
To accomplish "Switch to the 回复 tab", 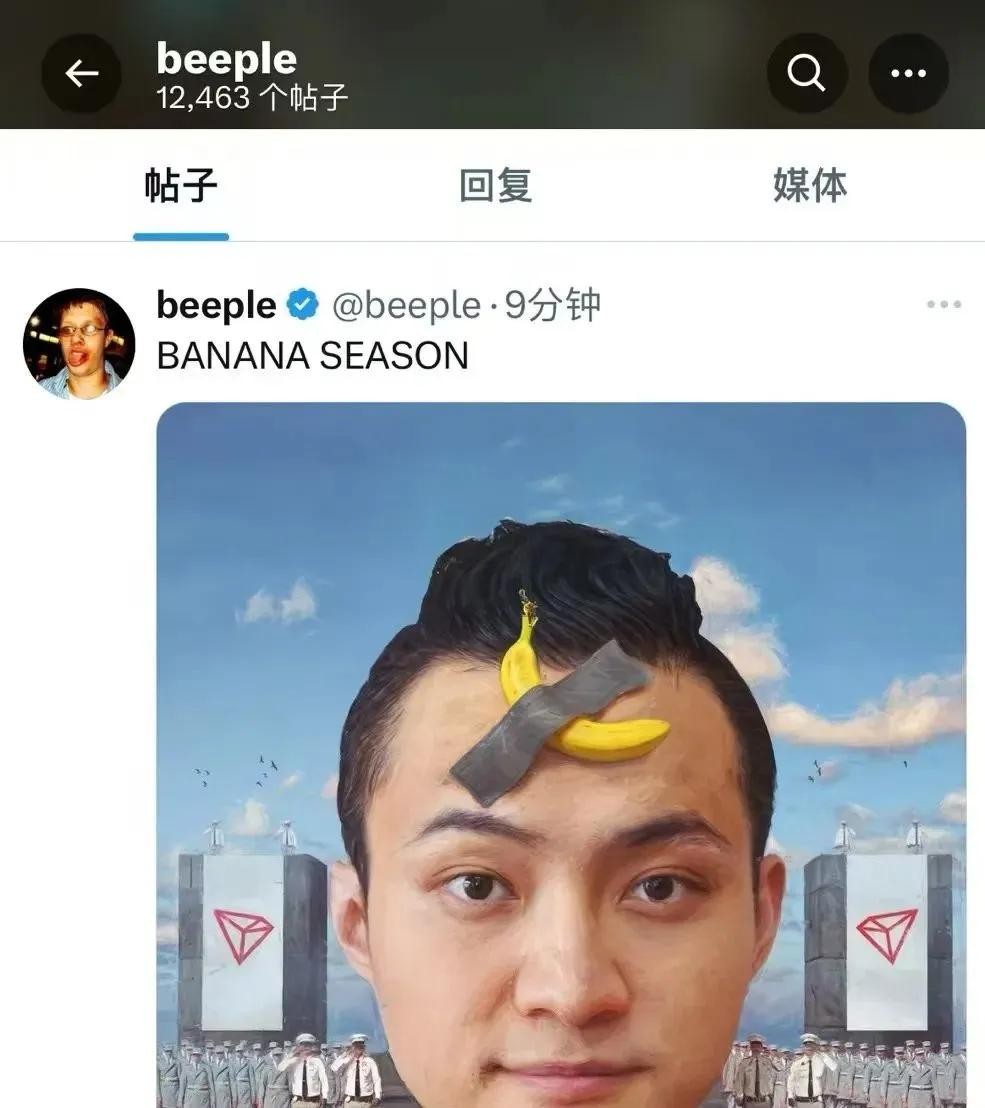I will [495, 186].
